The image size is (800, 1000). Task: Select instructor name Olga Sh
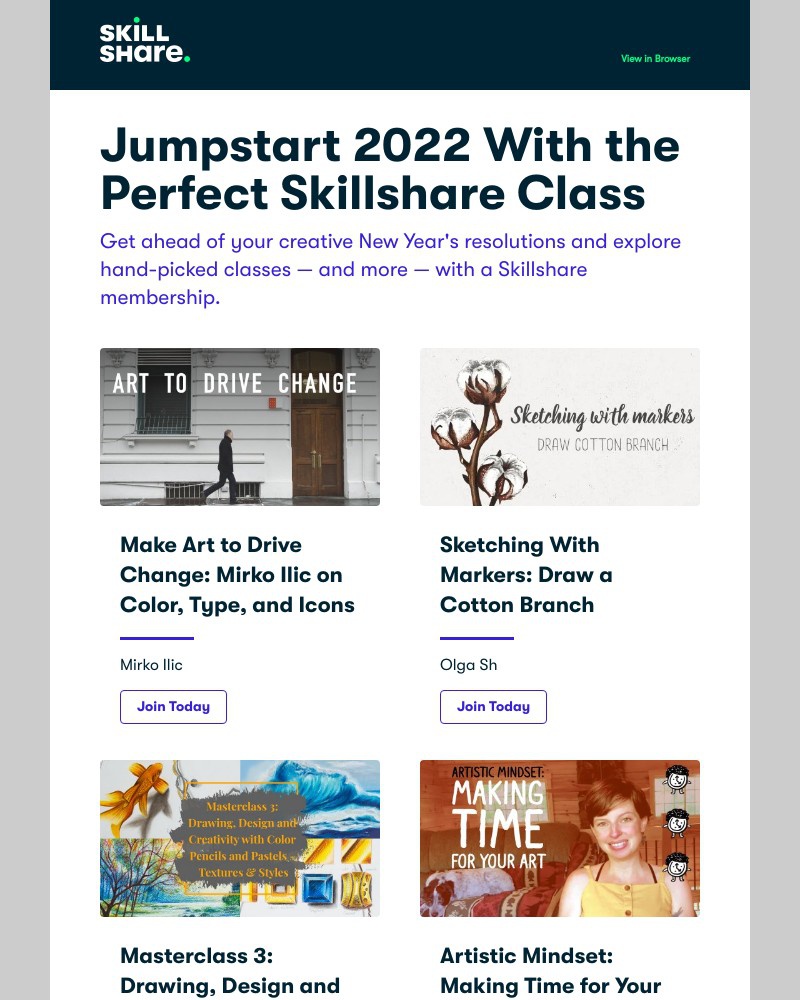(x=468, y=664)
